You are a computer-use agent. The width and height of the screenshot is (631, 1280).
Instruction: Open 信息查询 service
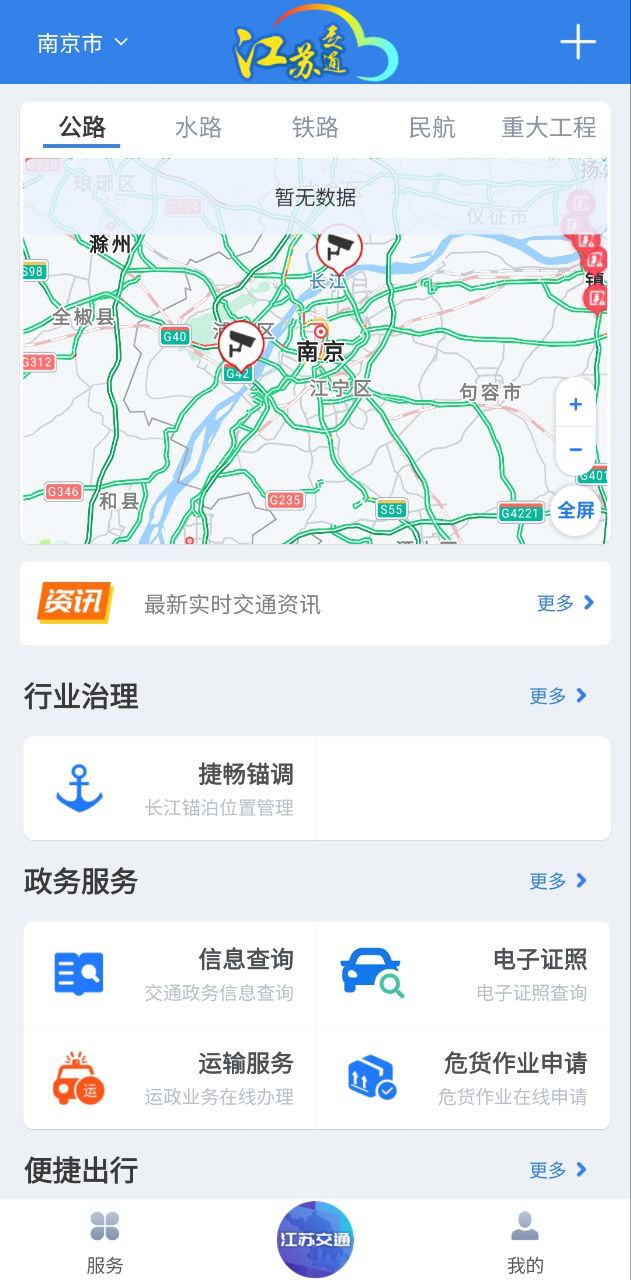click(x=170, y=974)
